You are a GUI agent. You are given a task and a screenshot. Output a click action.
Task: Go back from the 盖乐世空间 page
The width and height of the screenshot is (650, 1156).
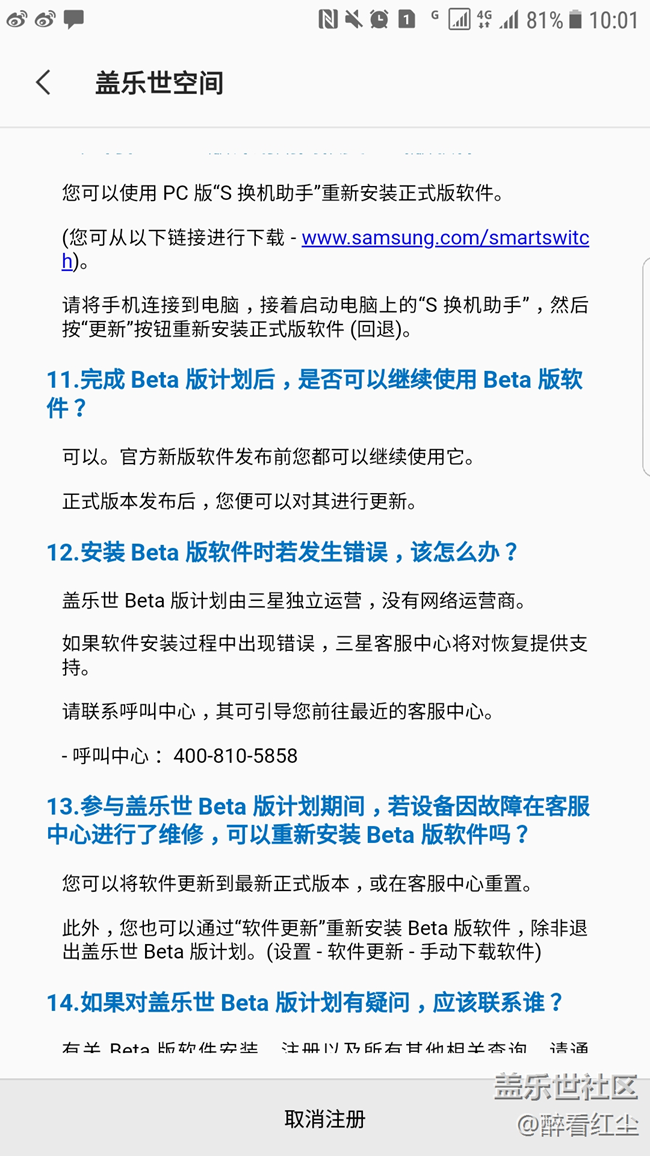(x=43, y=82)
